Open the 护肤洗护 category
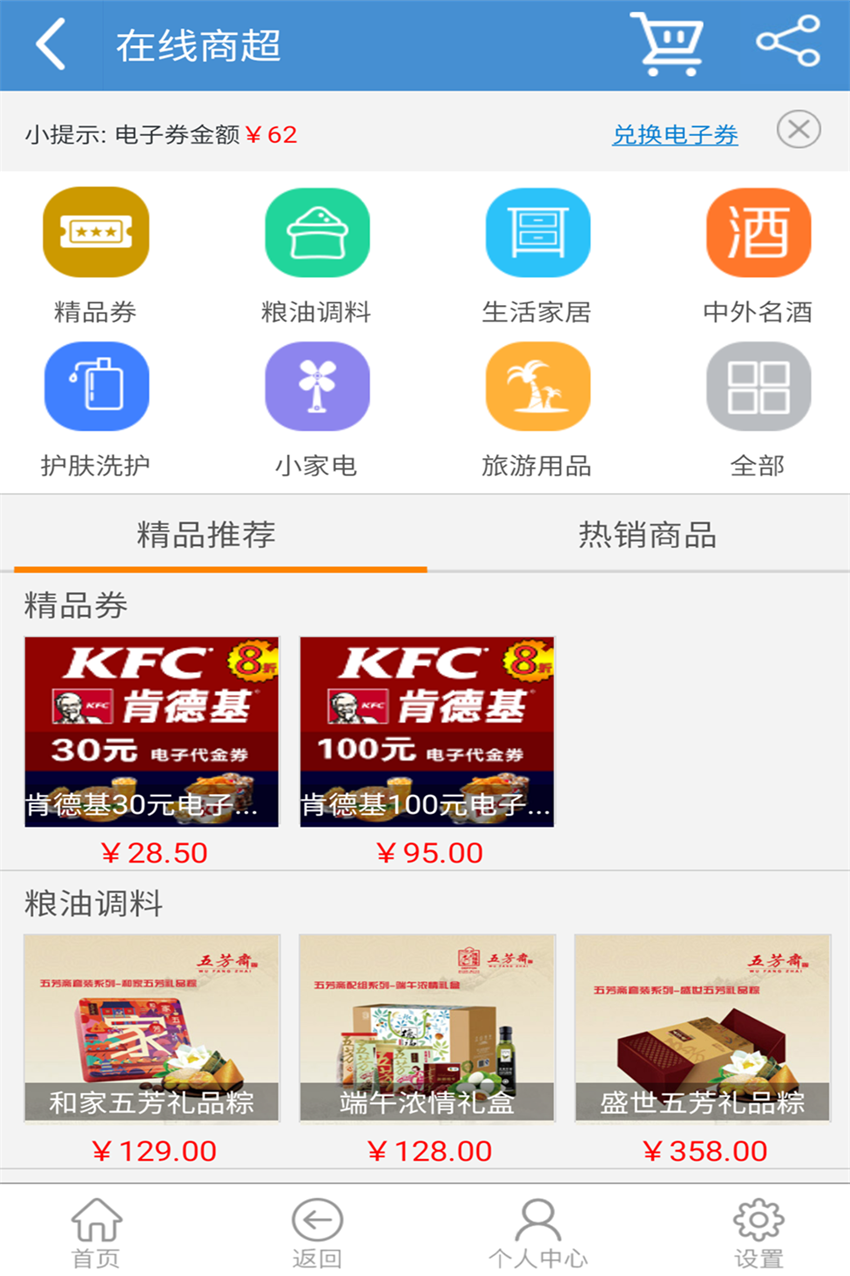850x1276 pixels. [x=96, y=387]
